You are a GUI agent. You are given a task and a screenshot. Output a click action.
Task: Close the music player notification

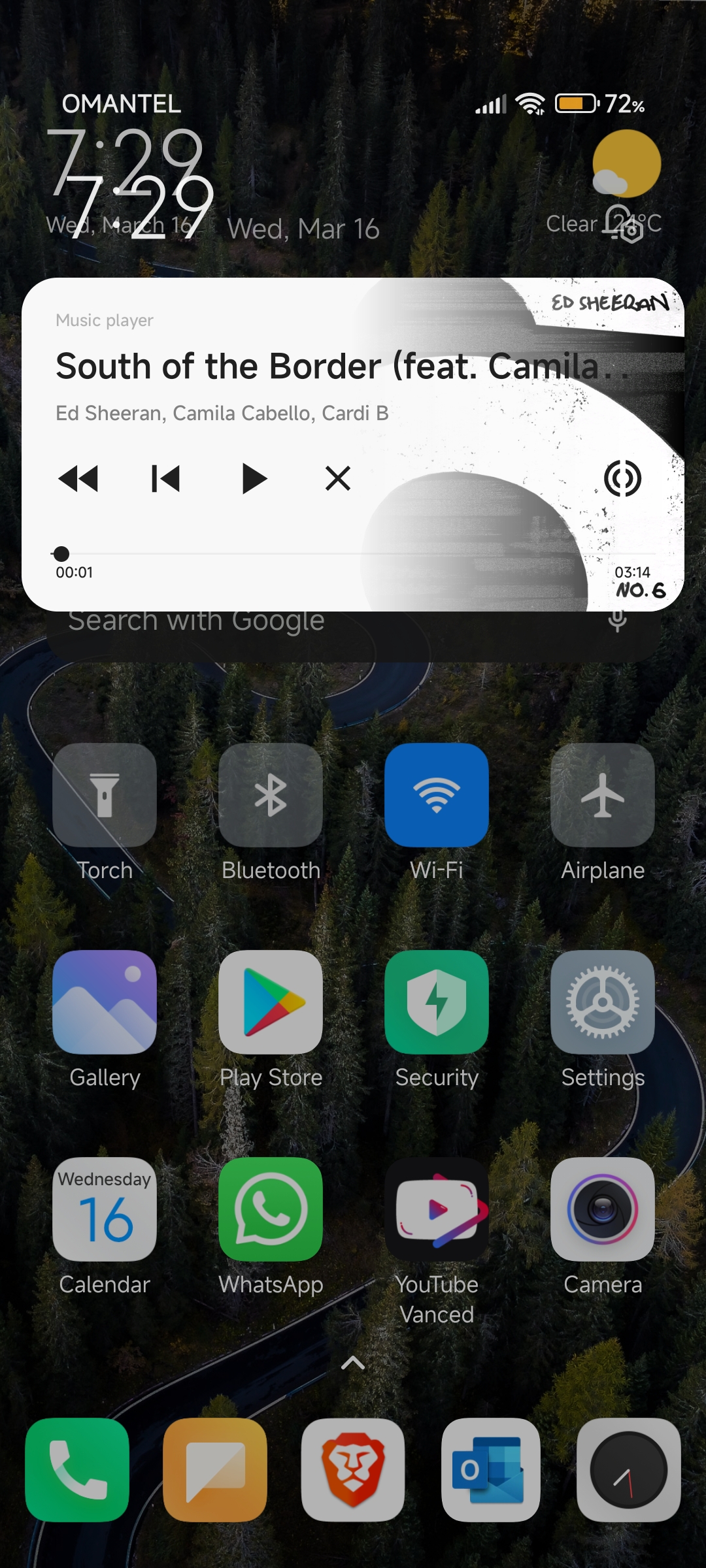[338, 479]
